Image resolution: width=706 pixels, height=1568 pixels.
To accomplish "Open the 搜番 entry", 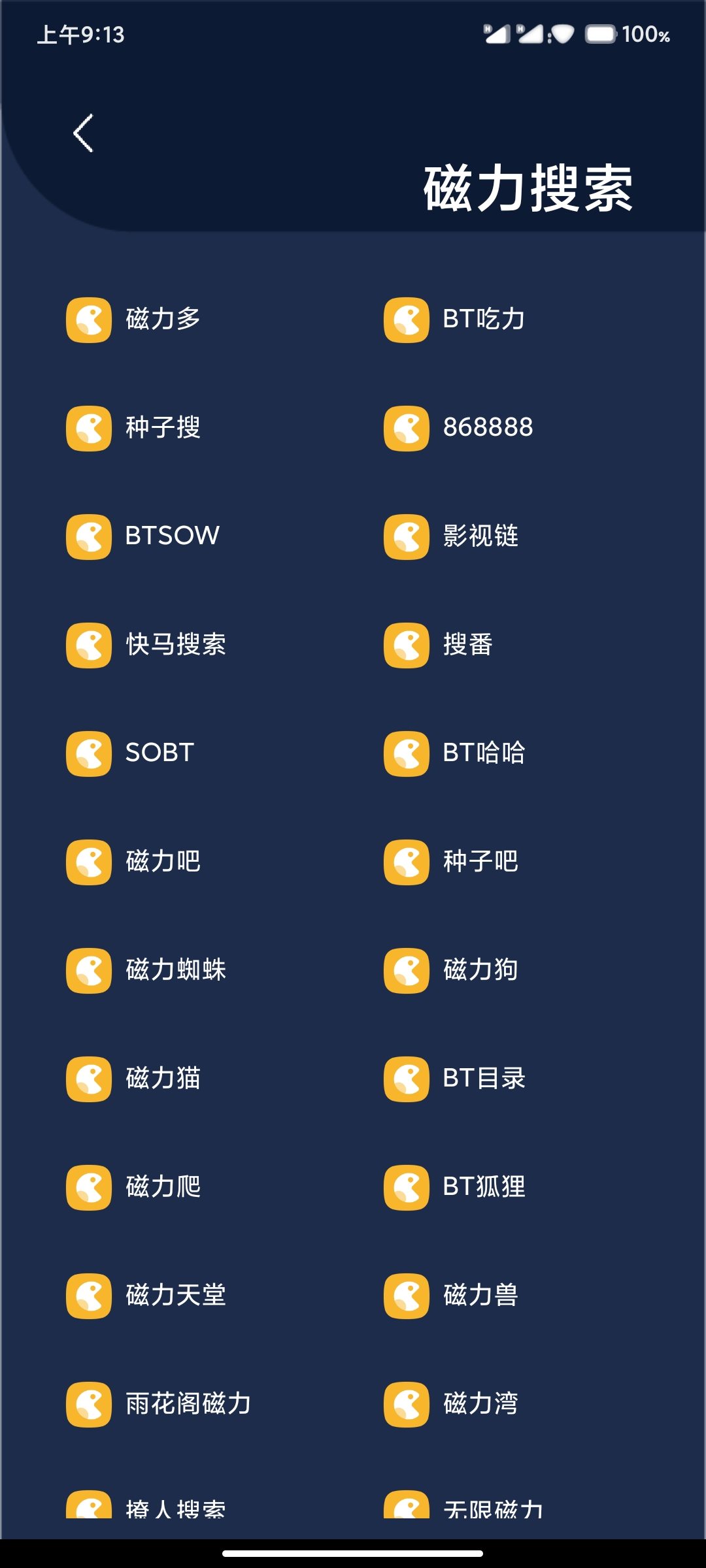I will pyautogui.click(x=439, y=645).
